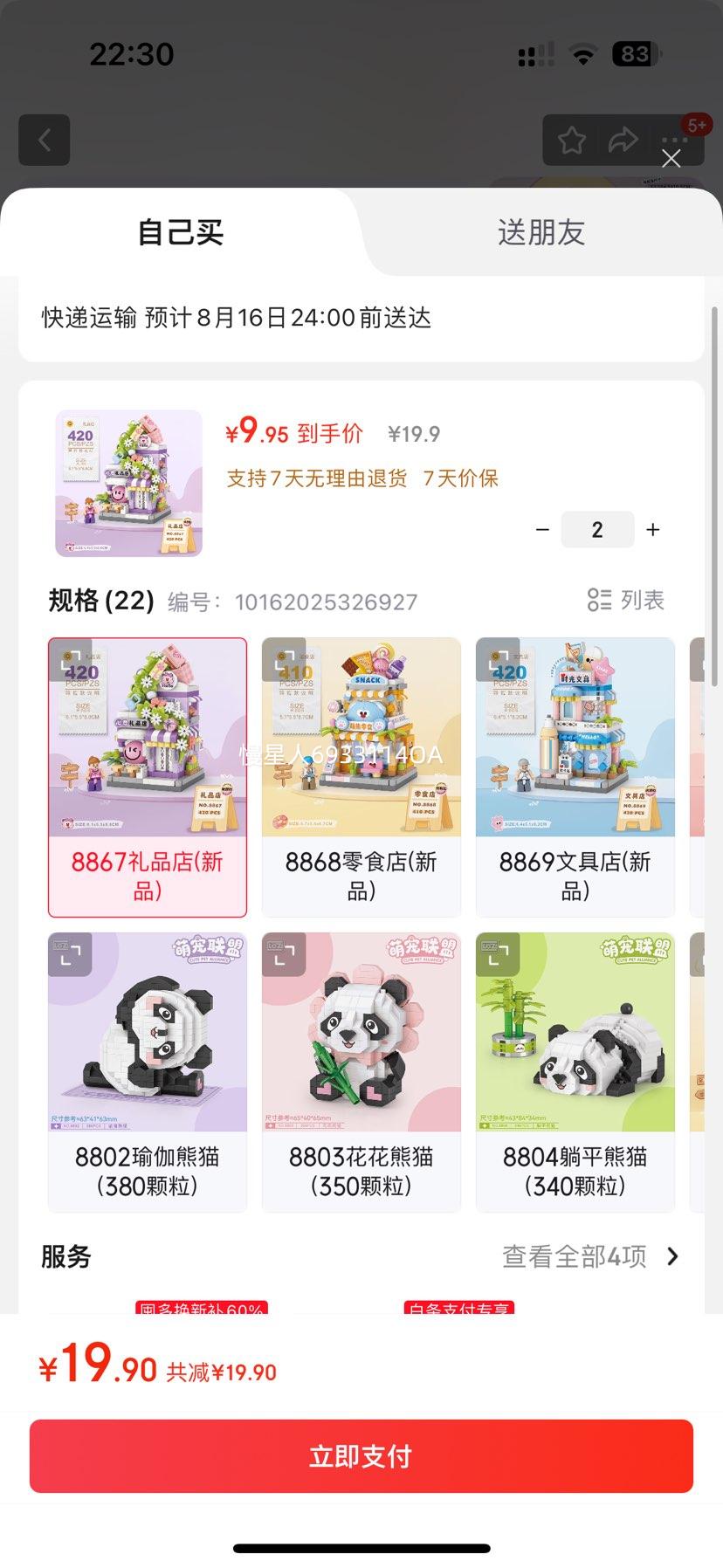
Task: Tap the 立即支付 payment button
Action: [361, 1455]
